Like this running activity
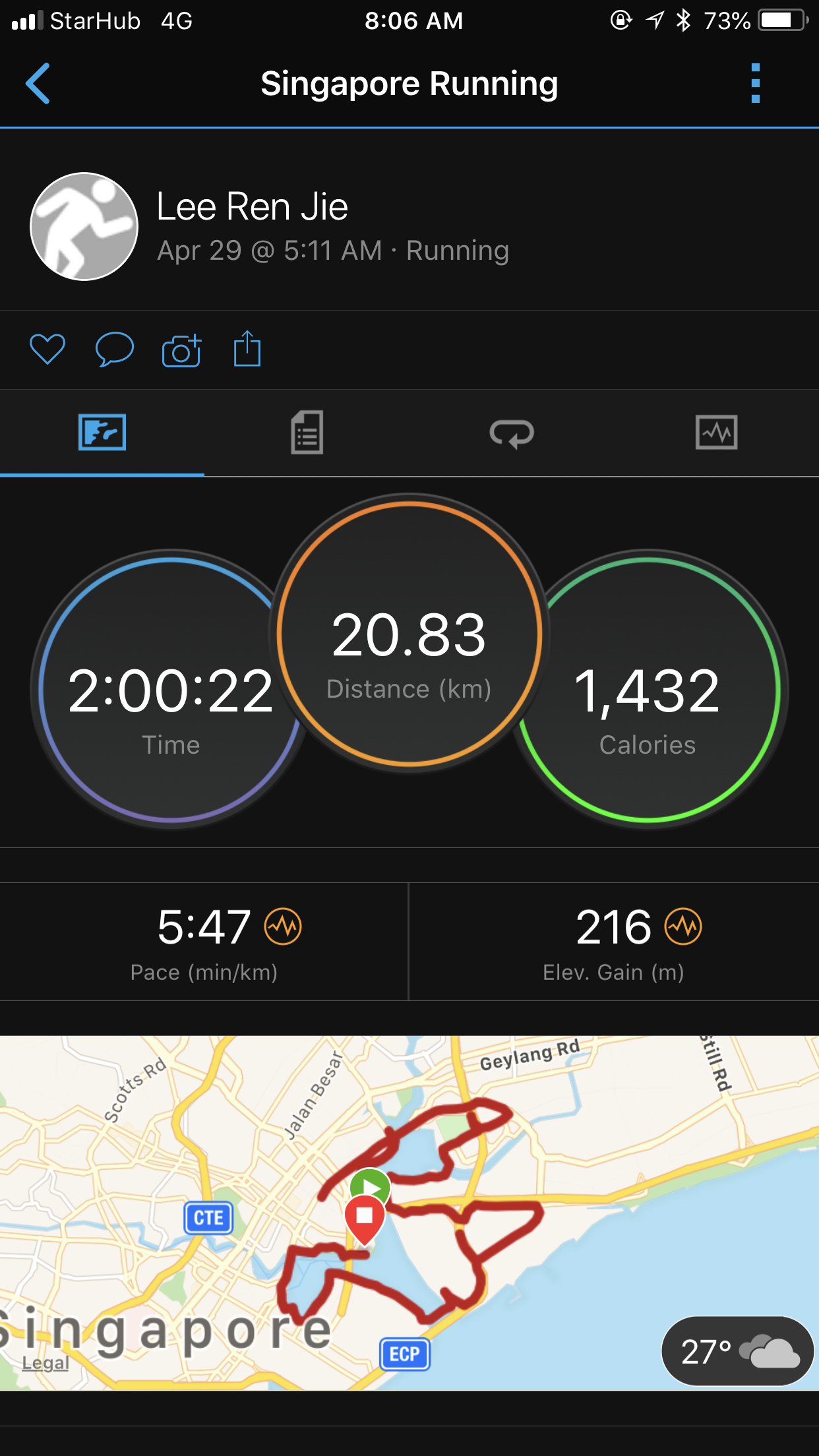819x1456 pixels. pos(47,349)
